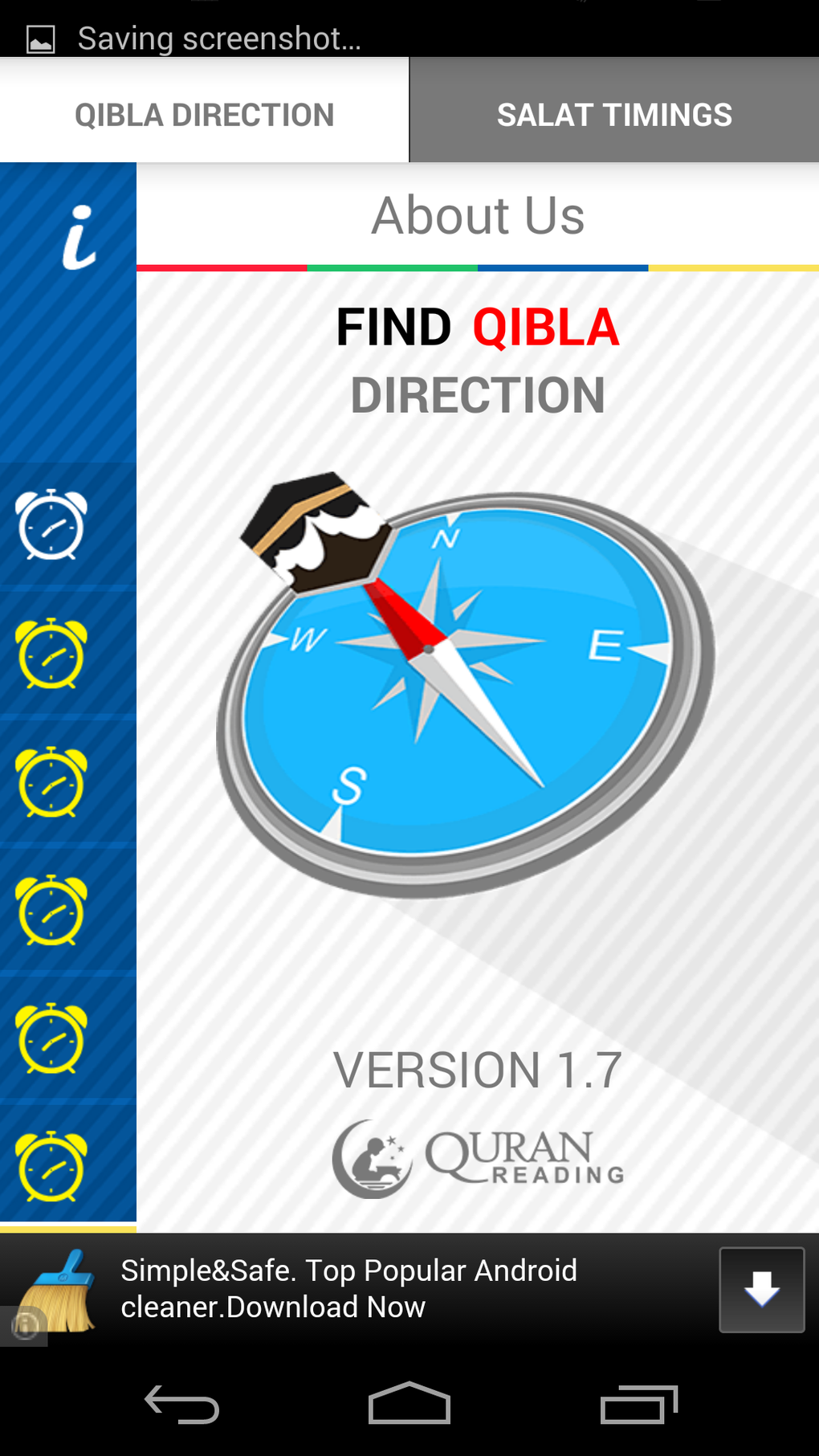Tap the white alarm clock icon
Screen dimensions: 819x1456
pos(51,524)
